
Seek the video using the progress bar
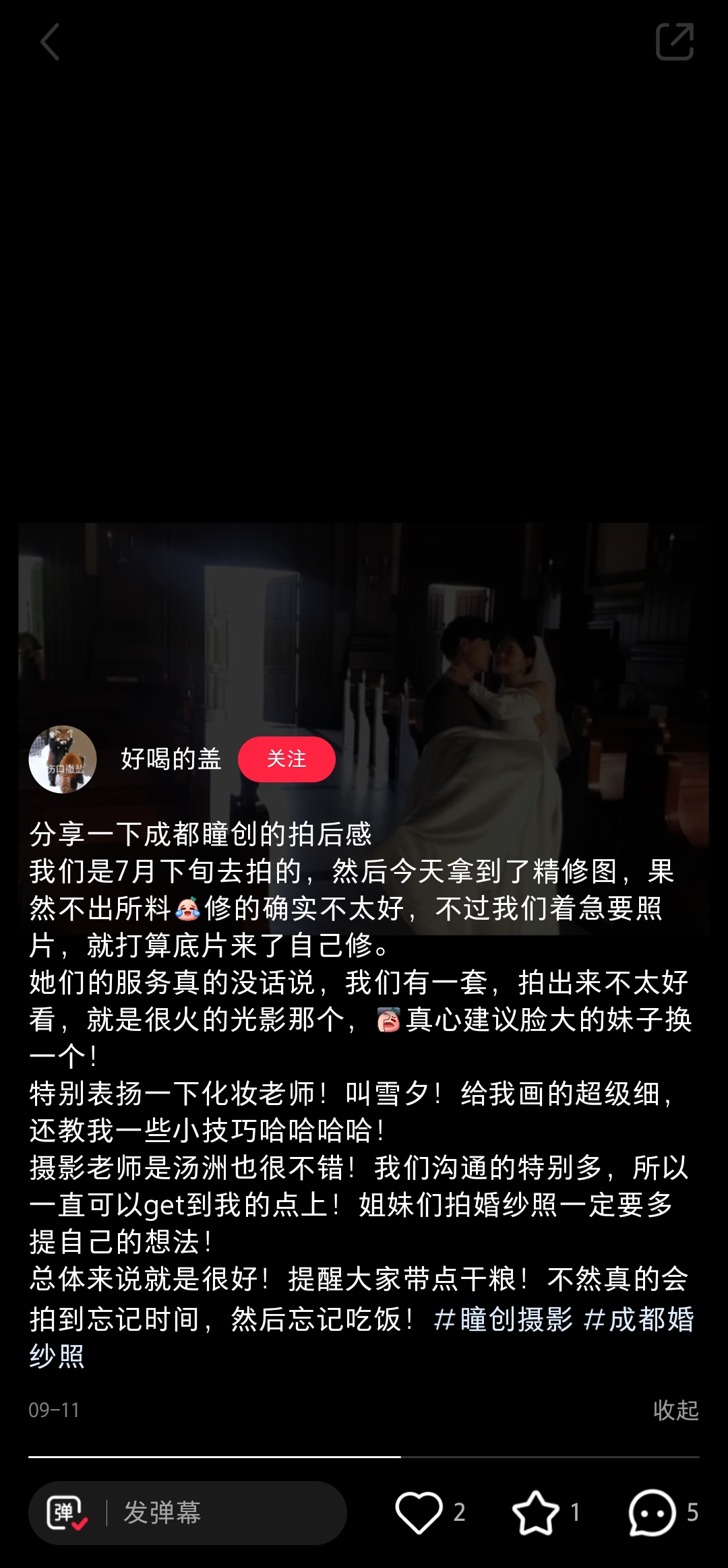point(364,1457)
